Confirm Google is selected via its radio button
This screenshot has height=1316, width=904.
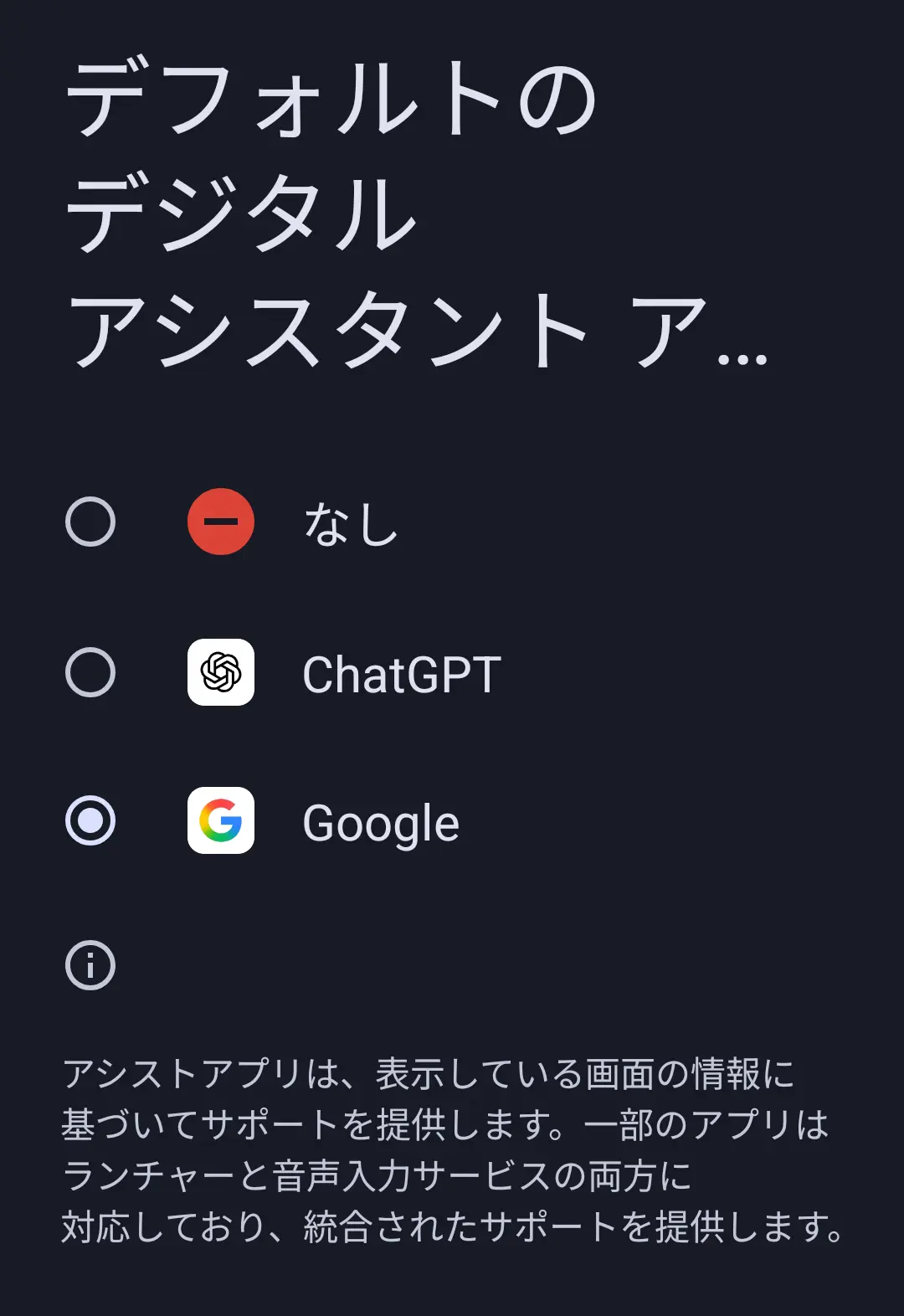coord(92,821)
